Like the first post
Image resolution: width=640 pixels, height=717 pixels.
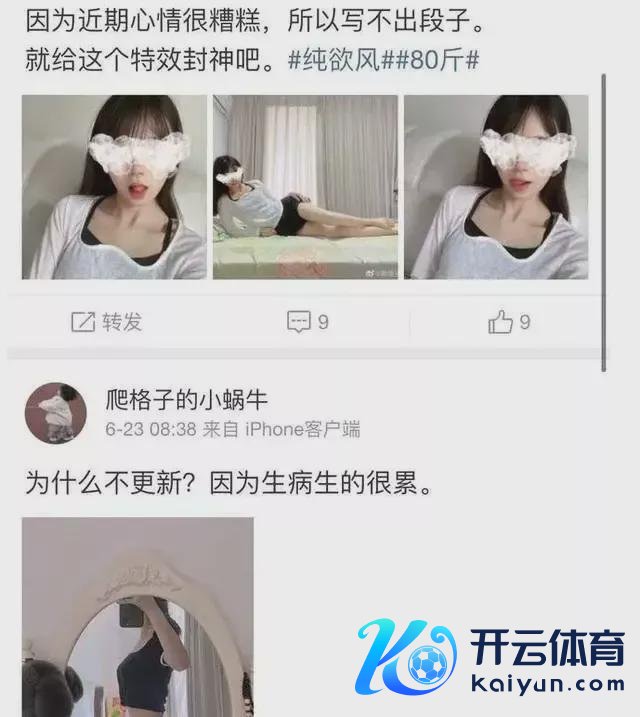[x=509, y=322]
